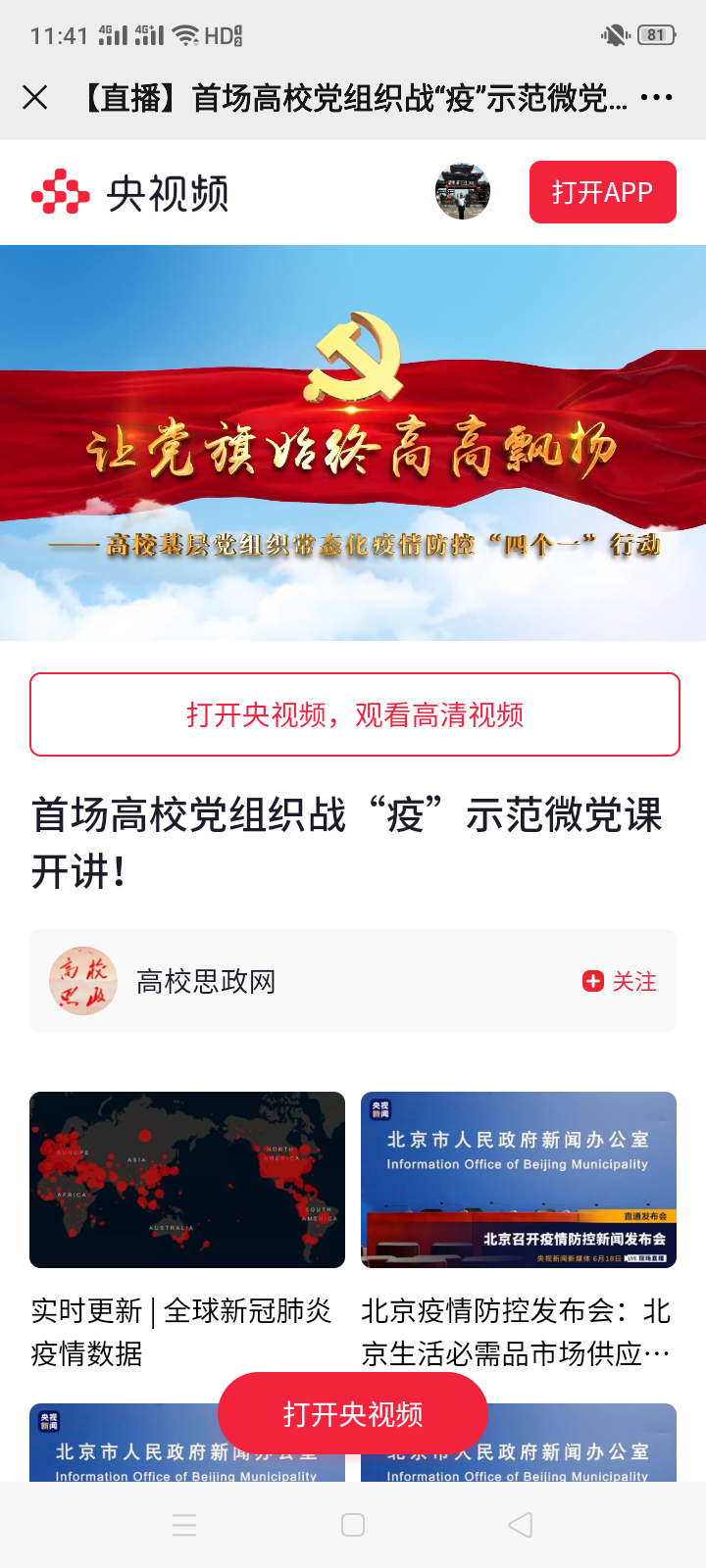
Task: Tap the 高校思政网 channel avatar icon
Action: pos(83,981)
